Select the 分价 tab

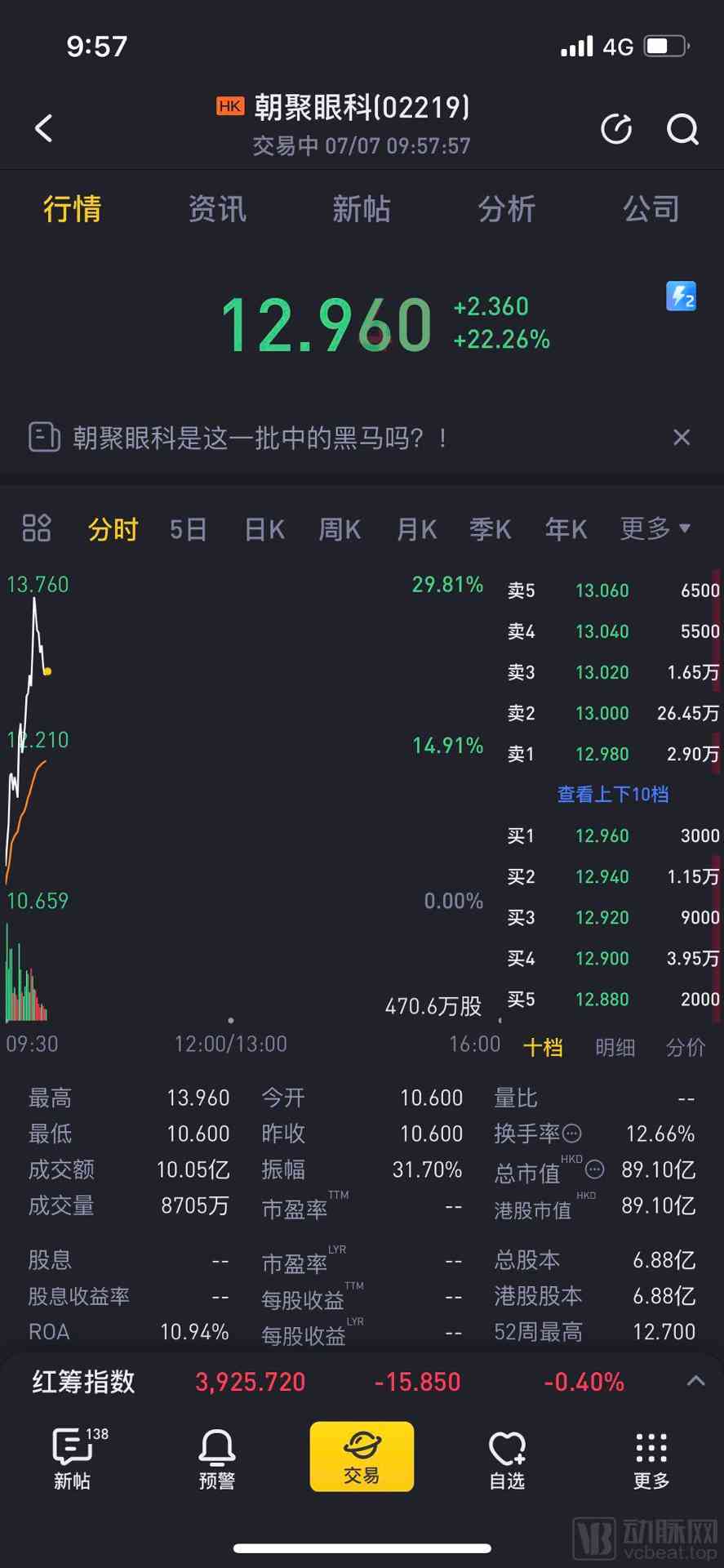coord(685,1047)
